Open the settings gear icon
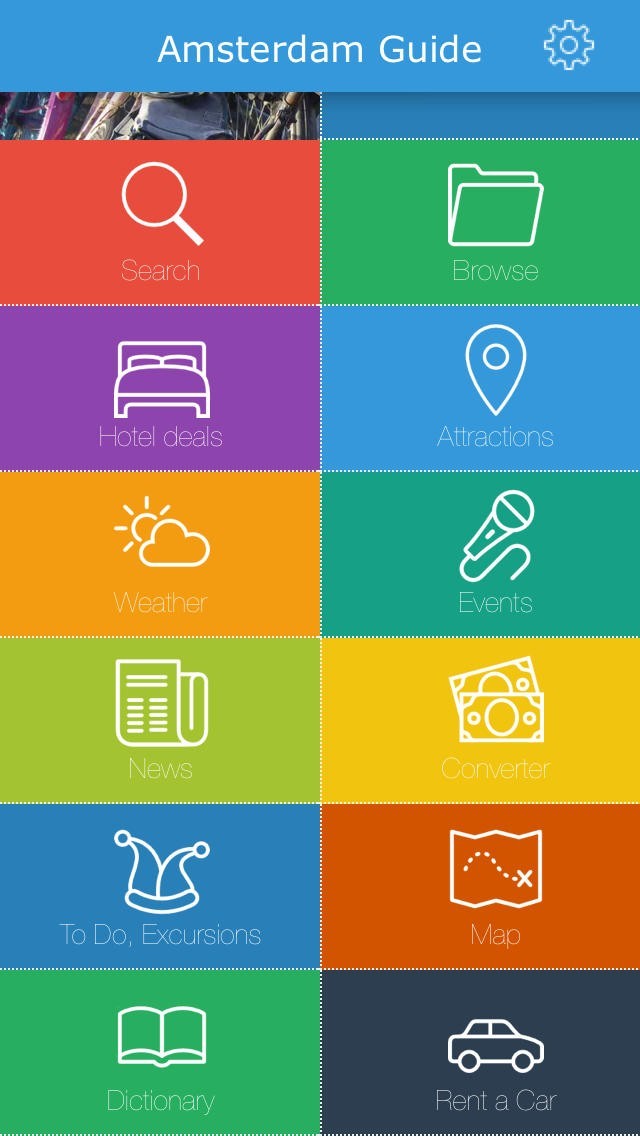The image size is (640, 1136). [x=568, y=46]
